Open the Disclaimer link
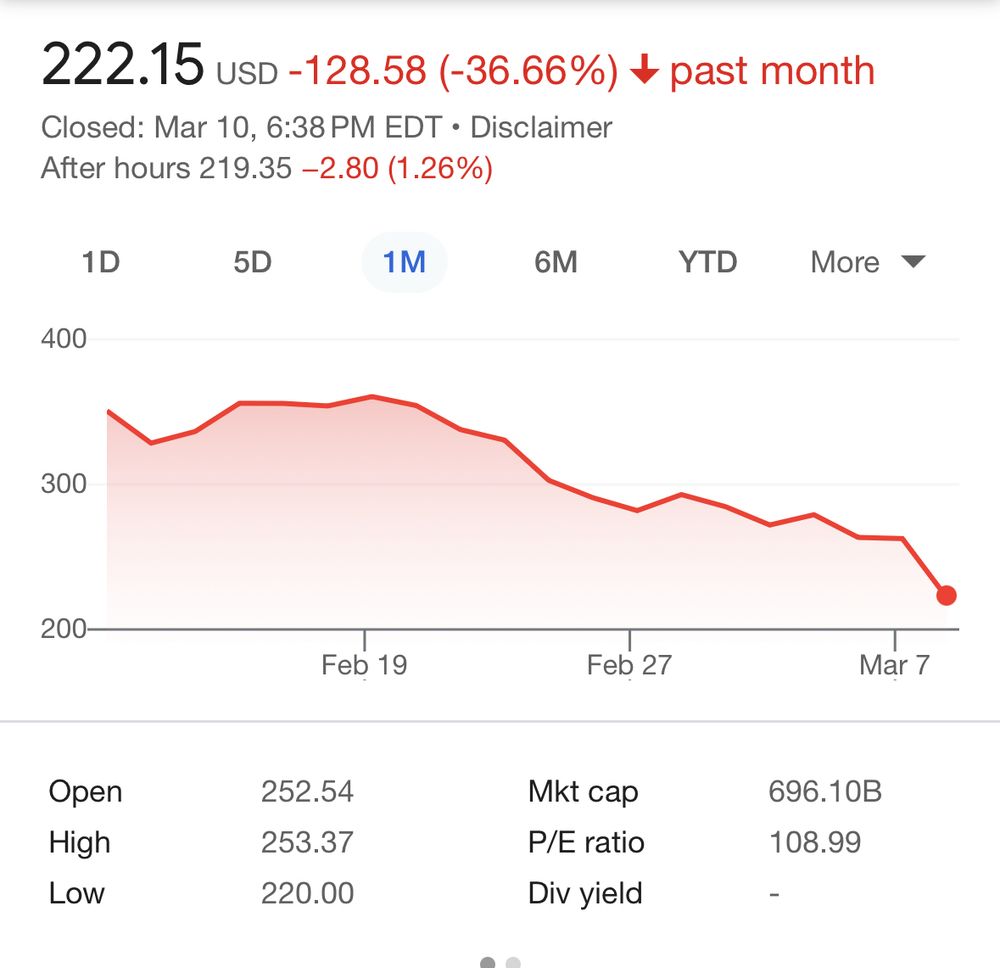1000x968 pixels. click(541, 128)
